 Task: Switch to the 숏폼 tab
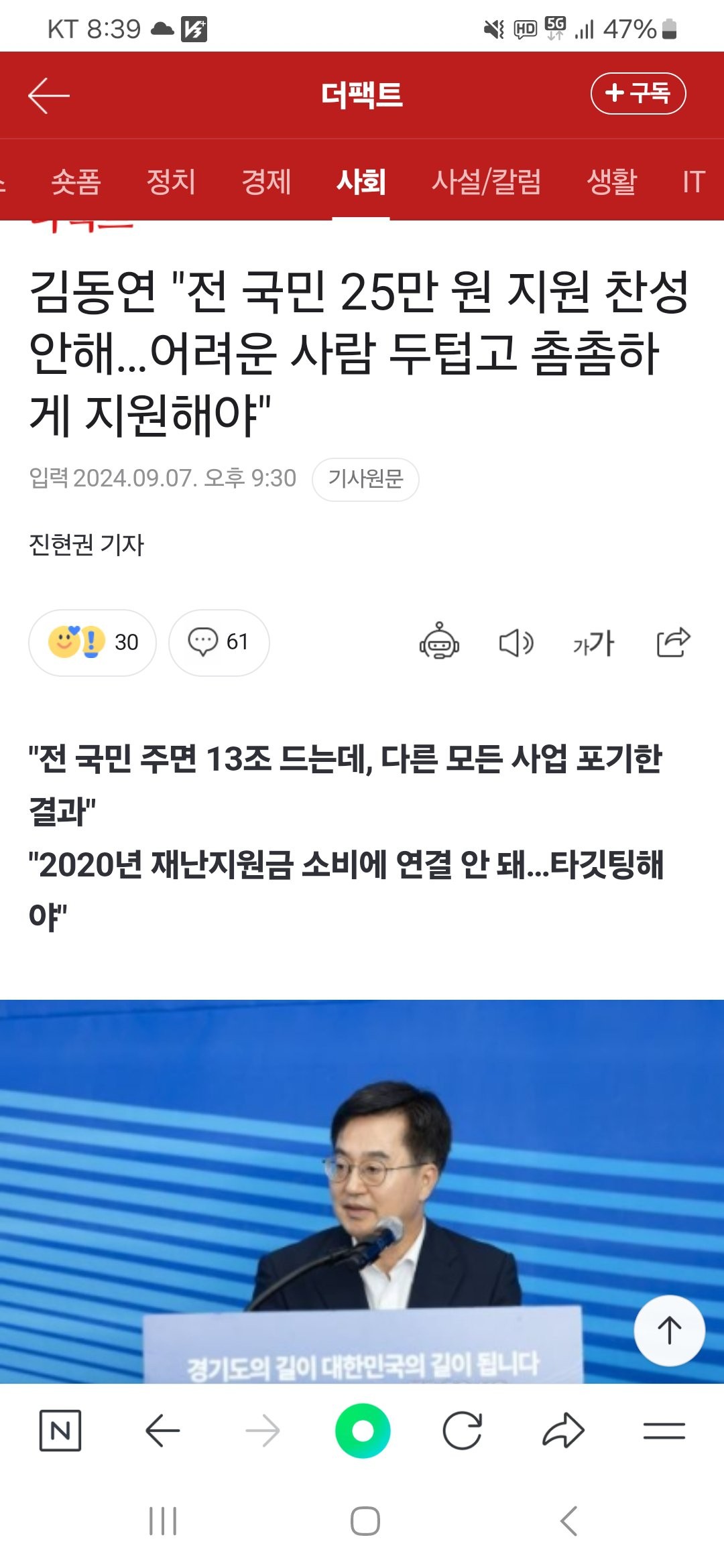[x=76, y=182]
